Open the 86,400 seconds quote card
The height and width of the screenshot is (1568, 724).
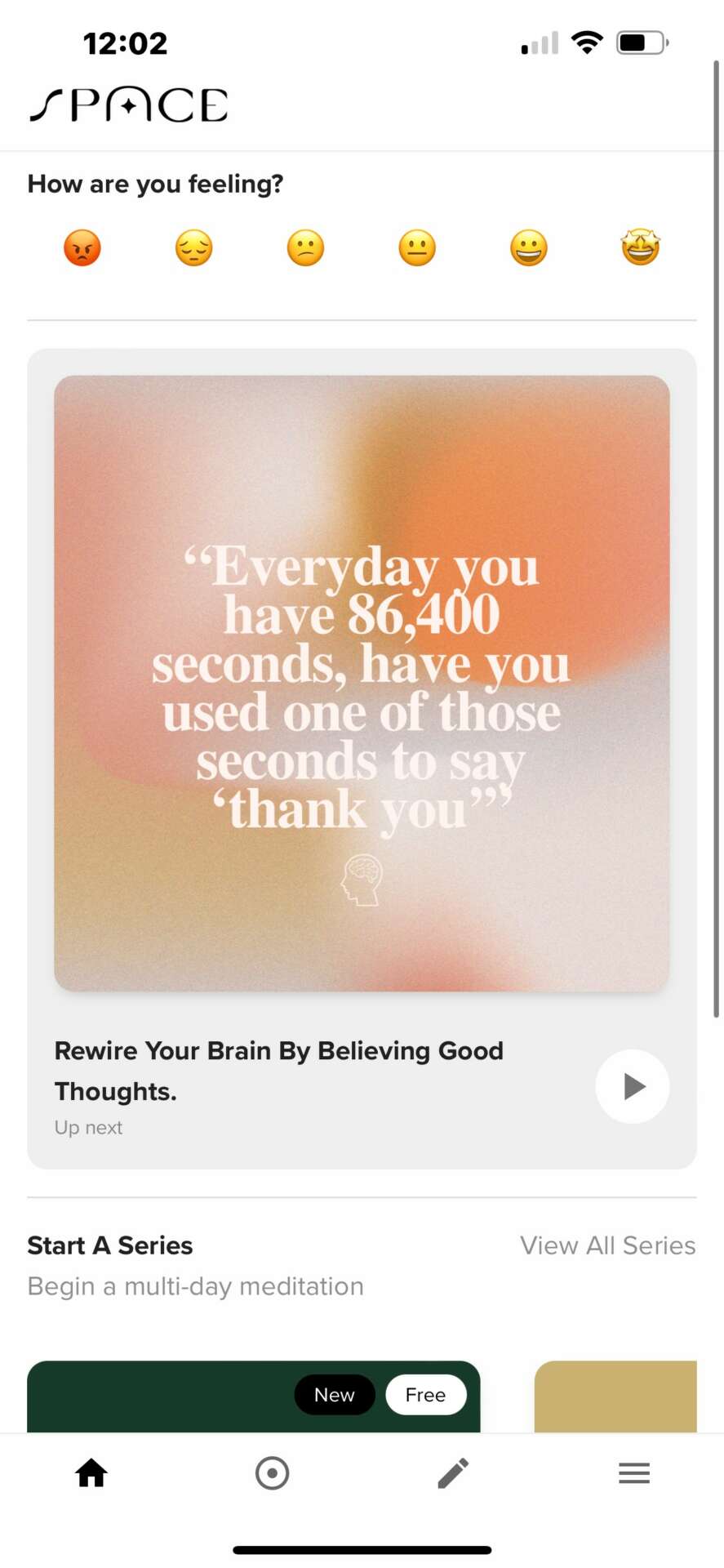tap(362, 684)
